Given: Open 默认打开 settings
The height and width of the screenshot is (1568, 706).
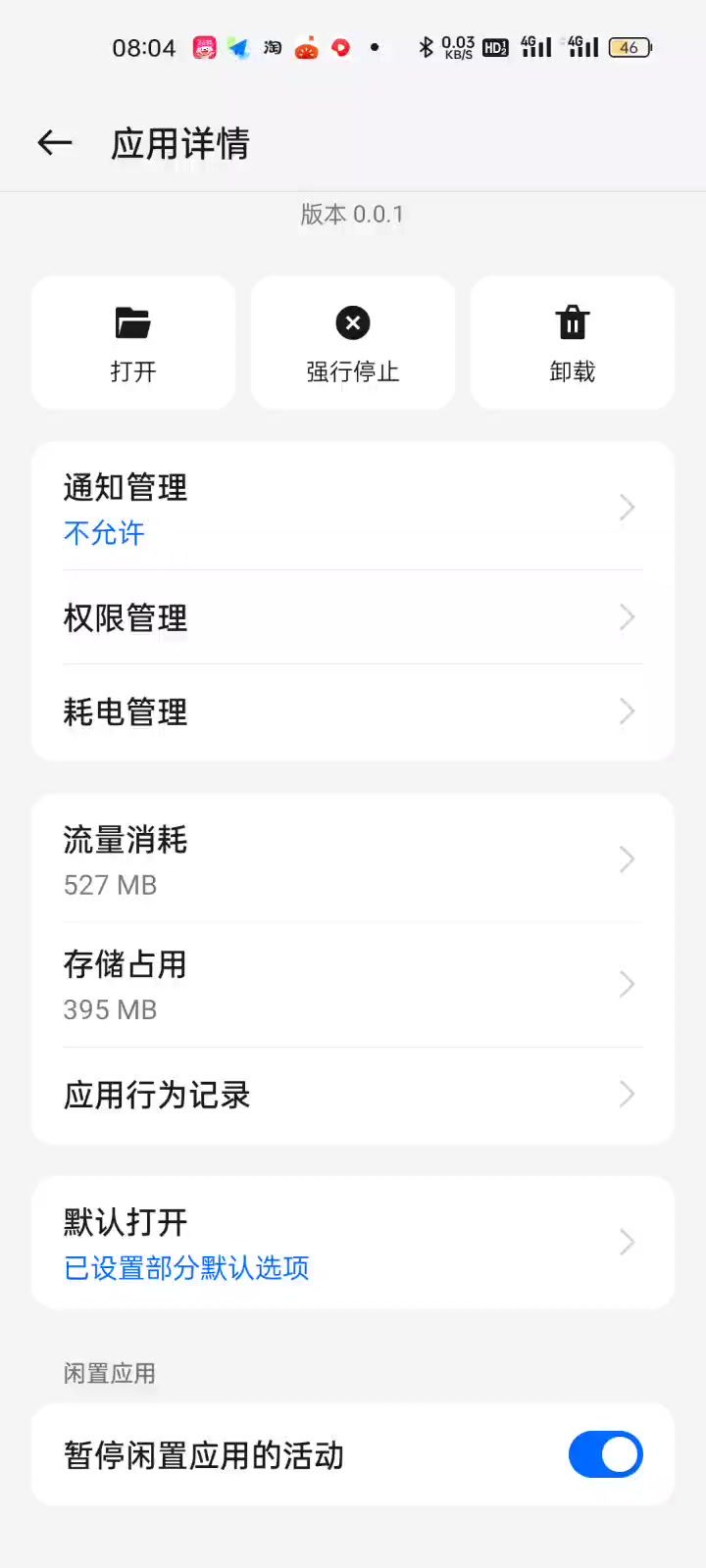Looking at the screenshot, I should [353, 1243].
